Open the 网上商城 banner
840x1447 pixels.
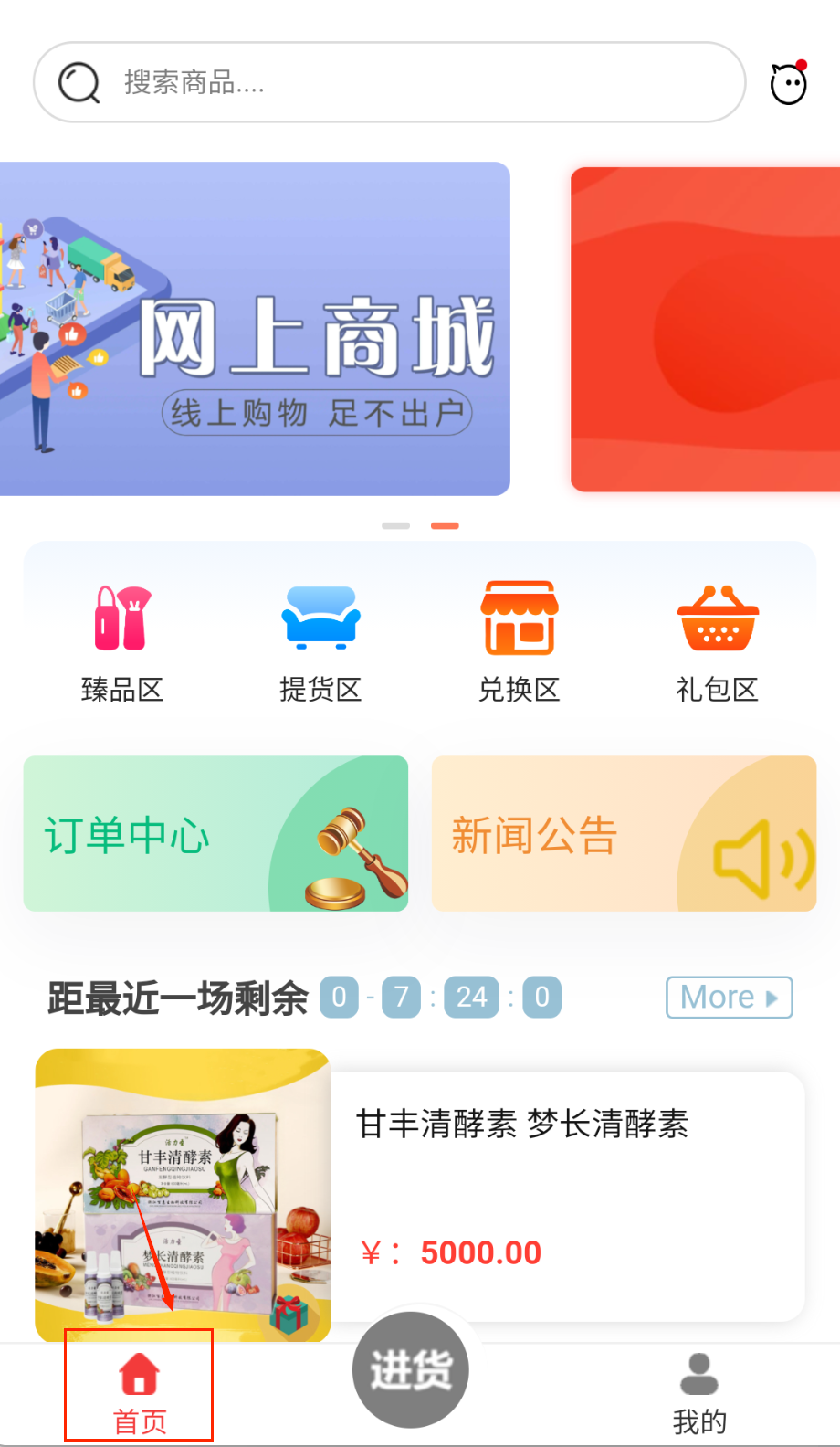click(x=255, y=329)
